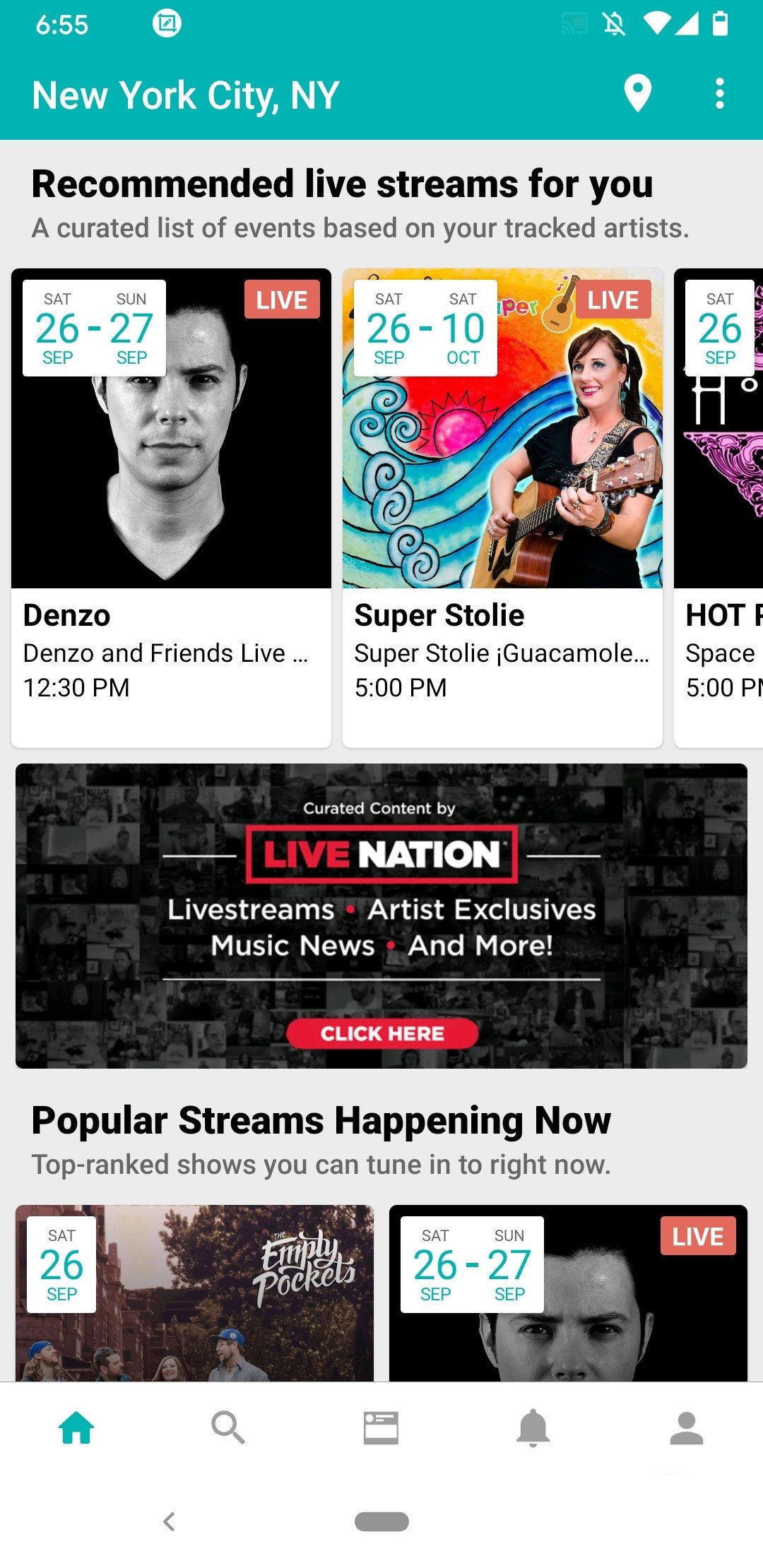Switch to the Home tab
This screenshot has width=763, height=1568.
click(x=76, y=1427)
